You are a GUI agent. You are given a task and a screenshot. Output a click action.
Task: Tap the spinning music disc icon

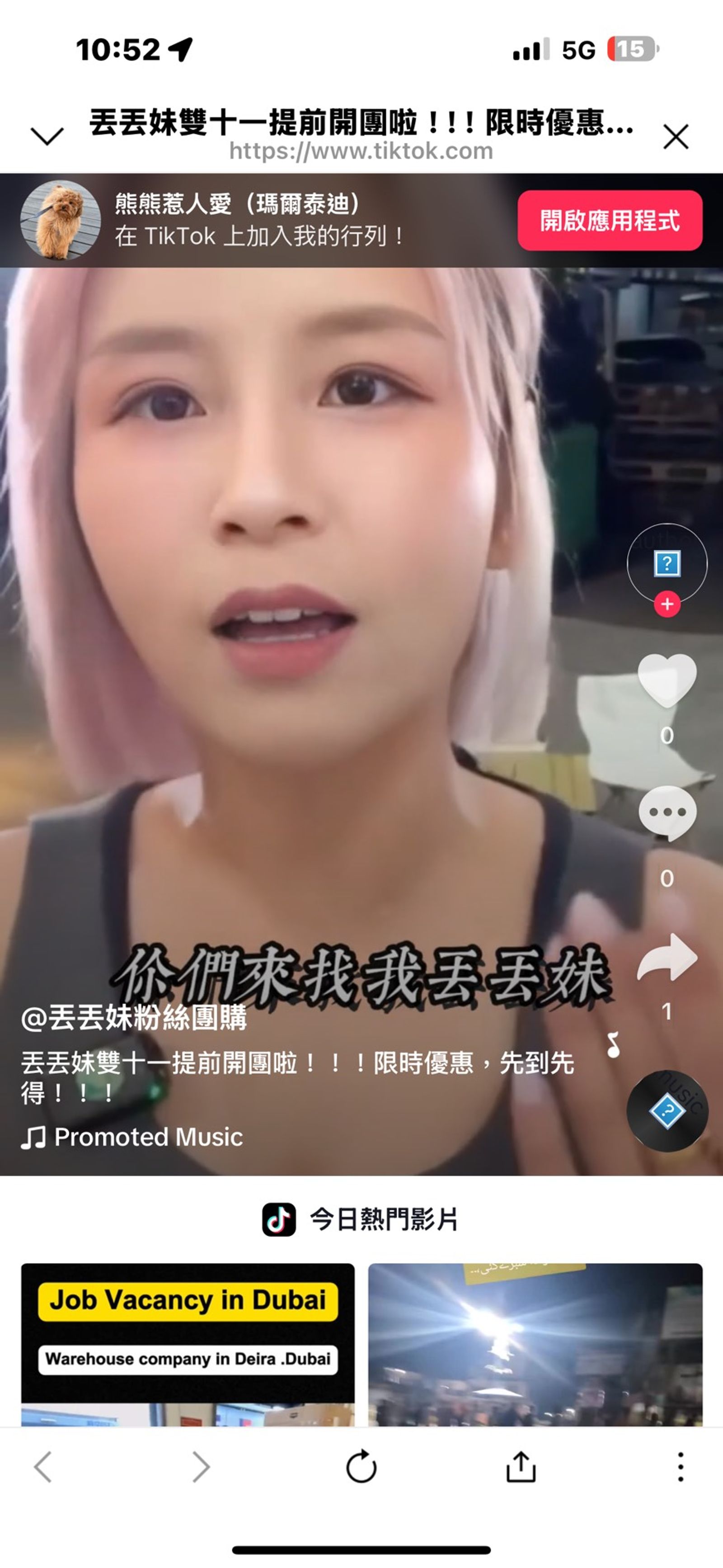coord(667,1110)
